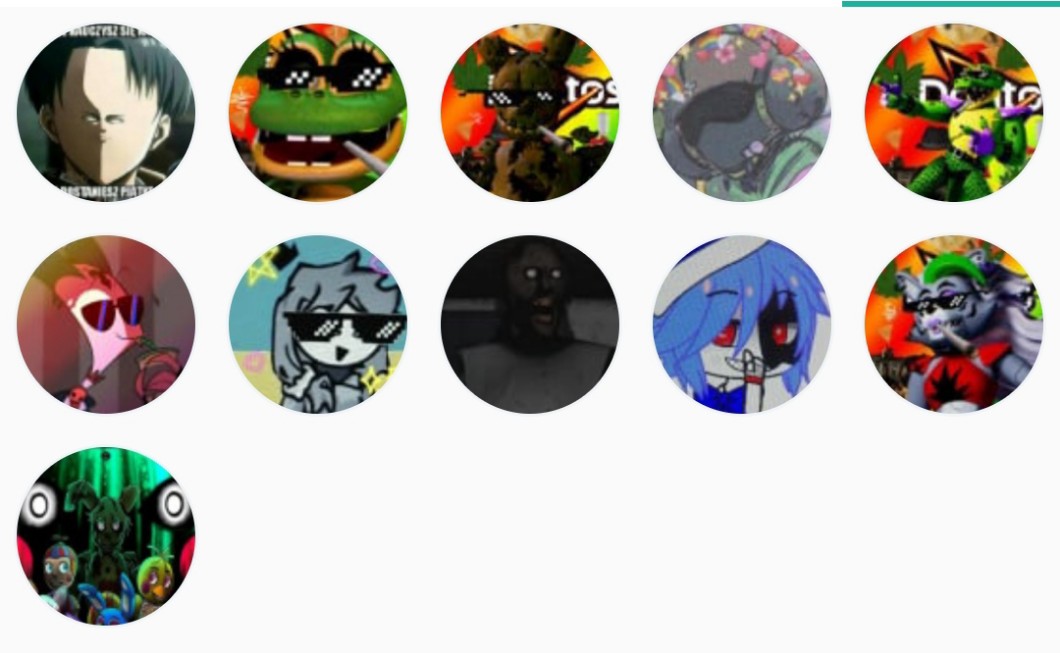
Task: Open the dark-haired anime character avatar
Action: 106,113
